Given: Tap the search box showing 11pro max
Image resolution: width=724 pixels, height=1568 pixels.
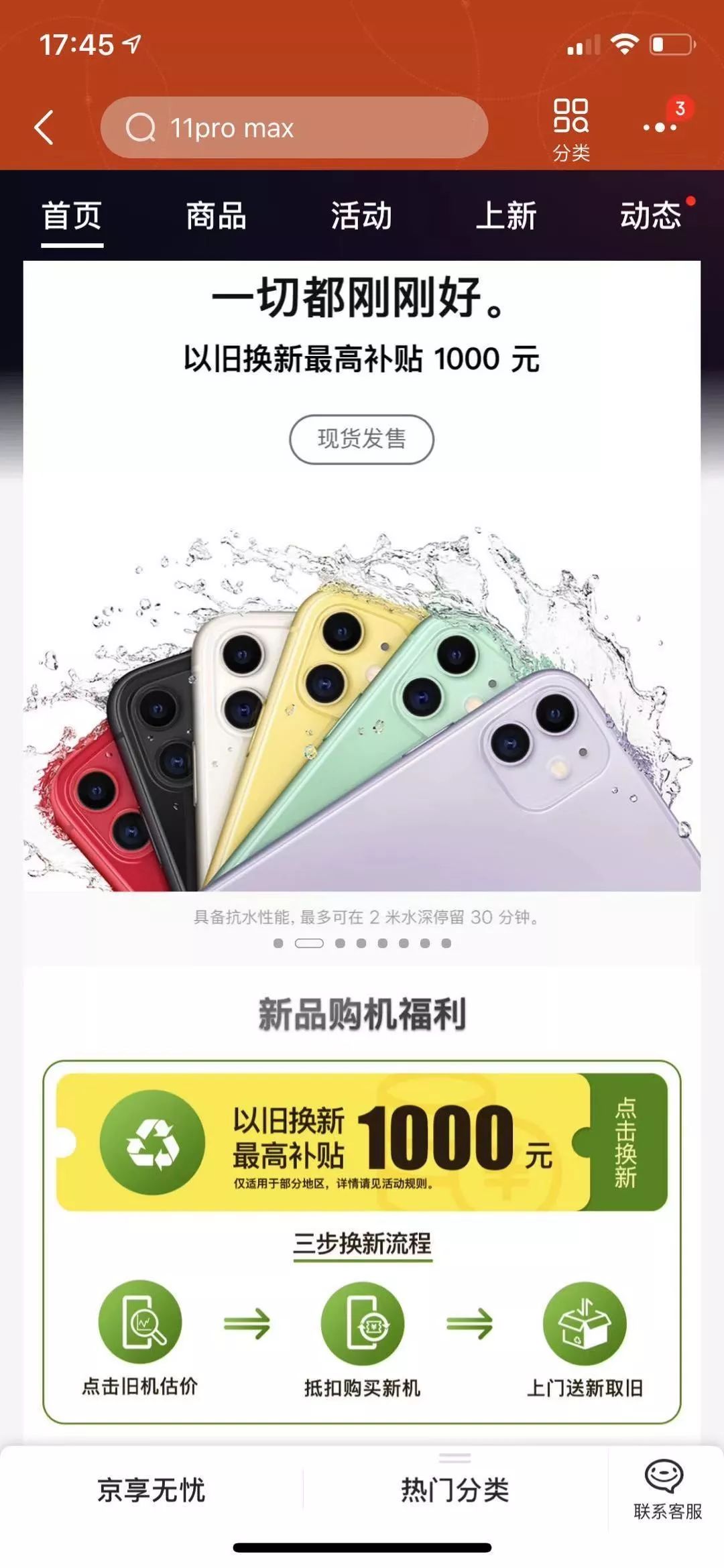Looking at the screenshot, I should pos(294,127).
